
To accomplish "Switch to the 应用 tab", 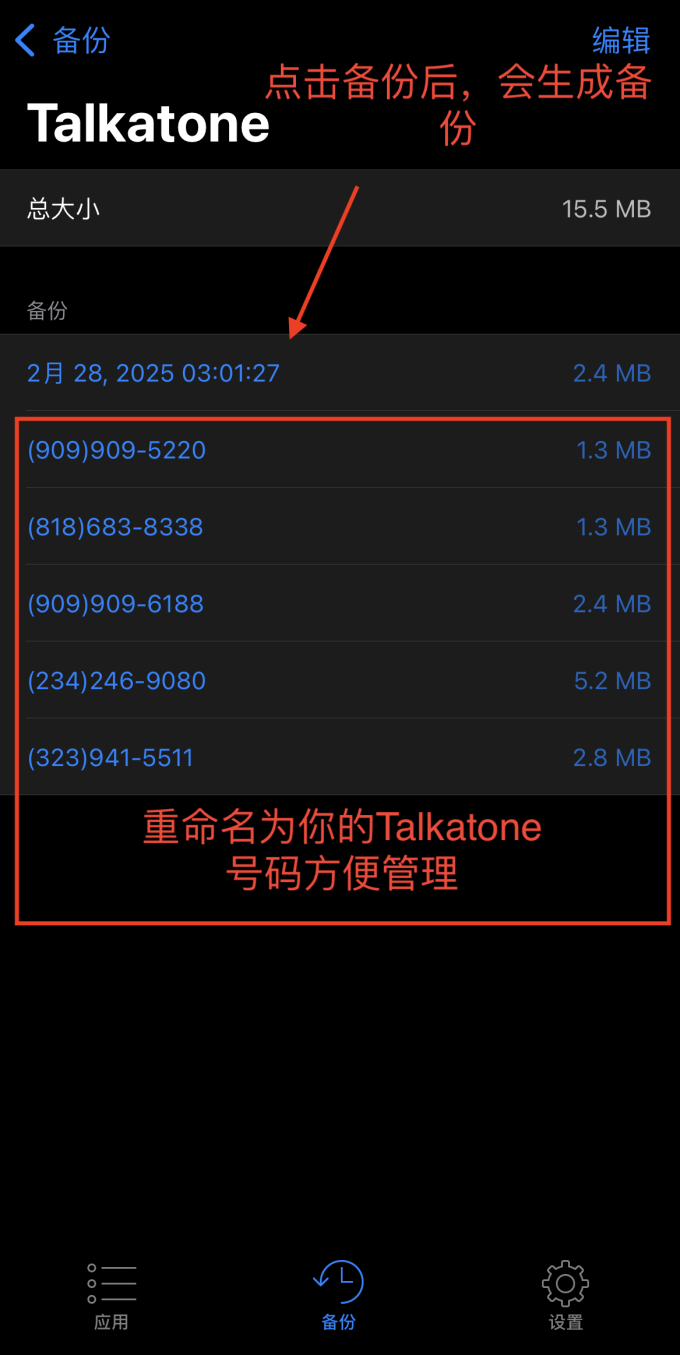I will (111, 1295).
